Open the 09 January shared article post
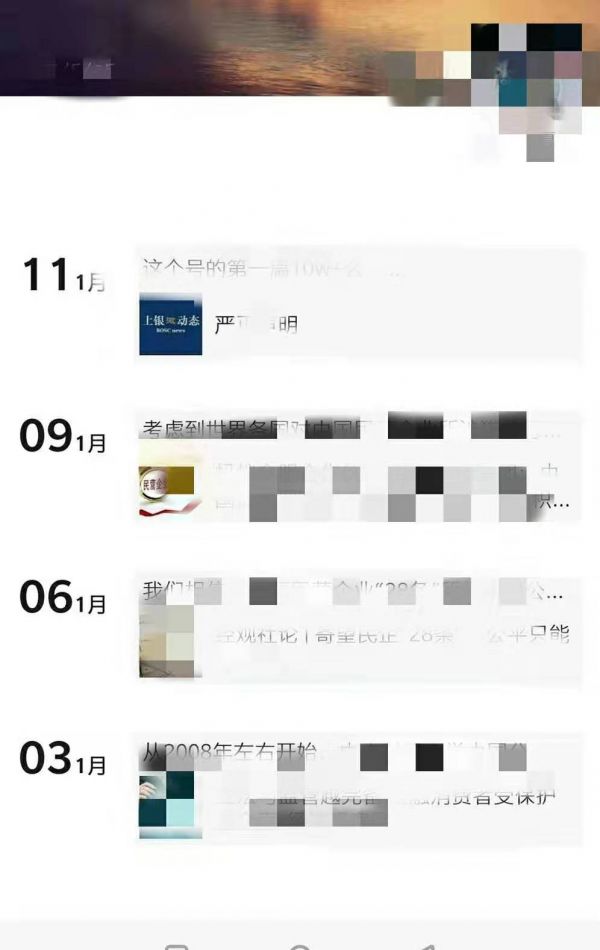The height and width of the screenshot is (950, 600). pos(358,468)
